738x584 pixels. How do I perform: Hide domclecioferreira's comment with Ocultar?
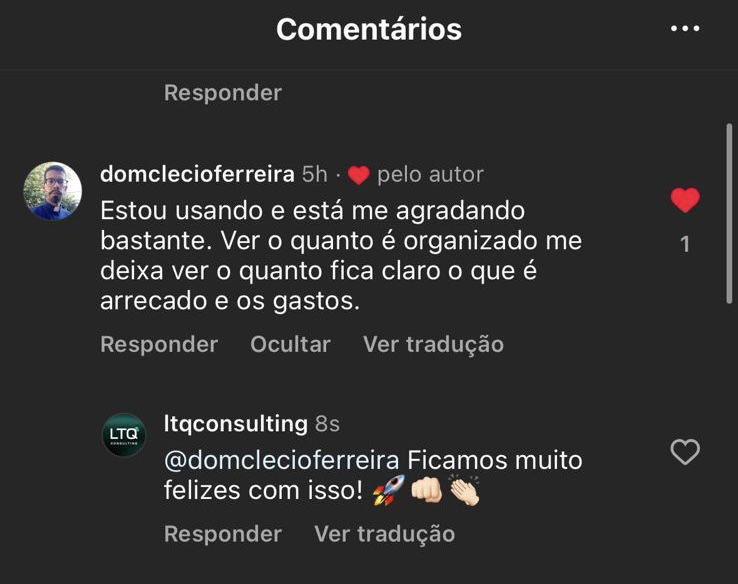point(290,344)
